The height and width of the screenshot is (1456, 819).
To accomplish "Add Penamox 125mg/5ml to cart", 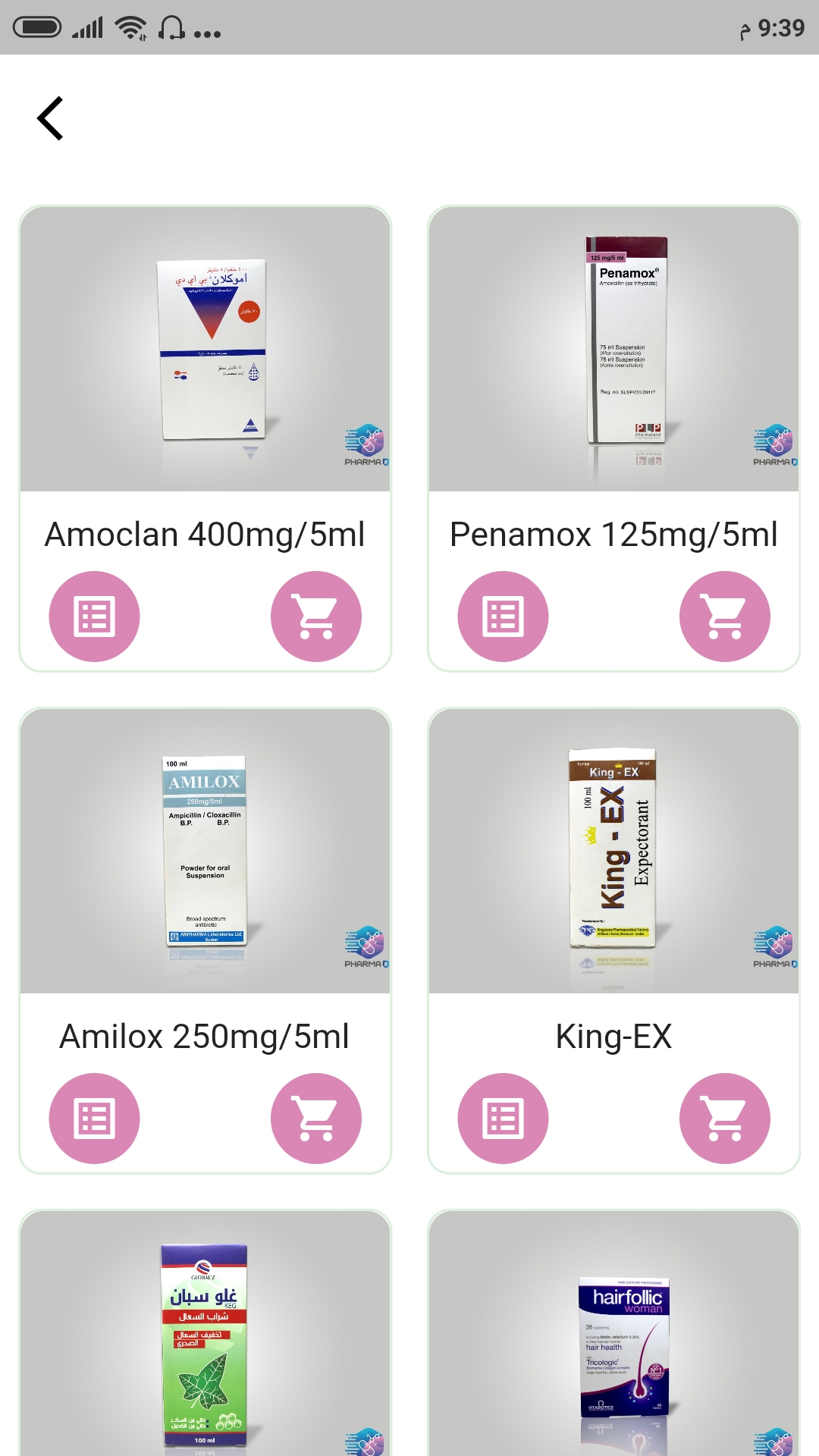I will pos(725,616).
